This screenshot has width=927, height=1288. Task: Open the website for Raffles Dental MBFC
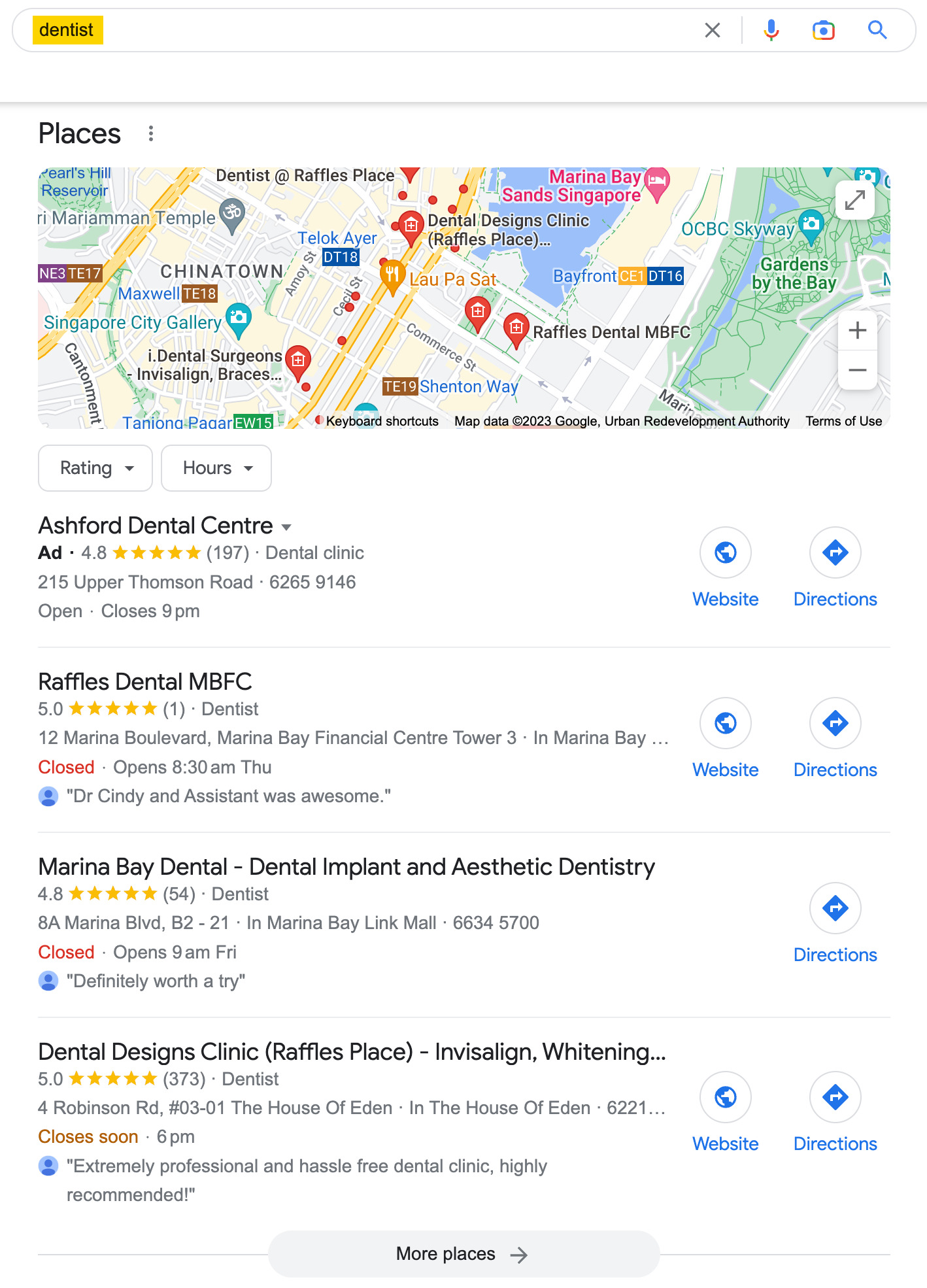coord(725,723)
